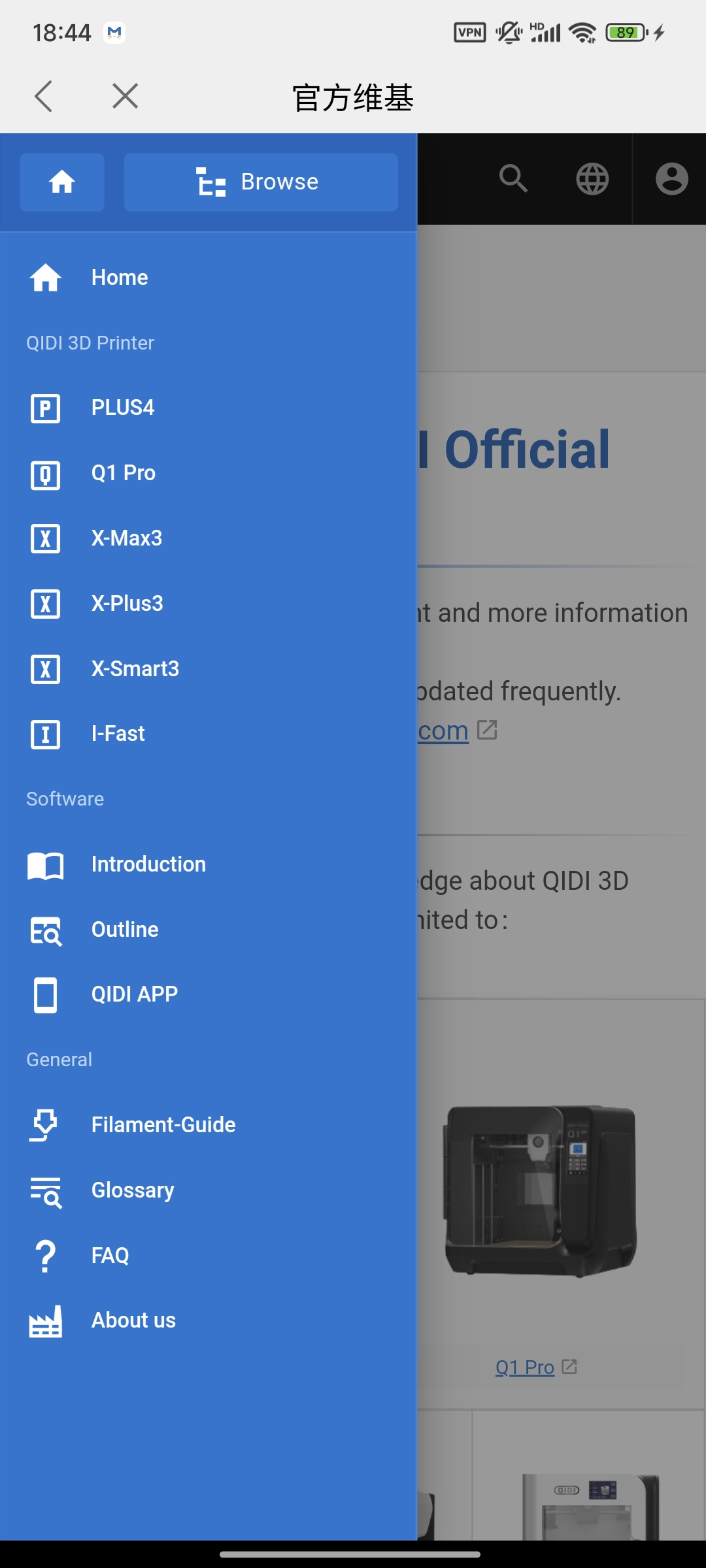Open the PLUS4 printer page
Image resolution: width=706 pixels, height=1568 pixels.
[x=123, y=408]
